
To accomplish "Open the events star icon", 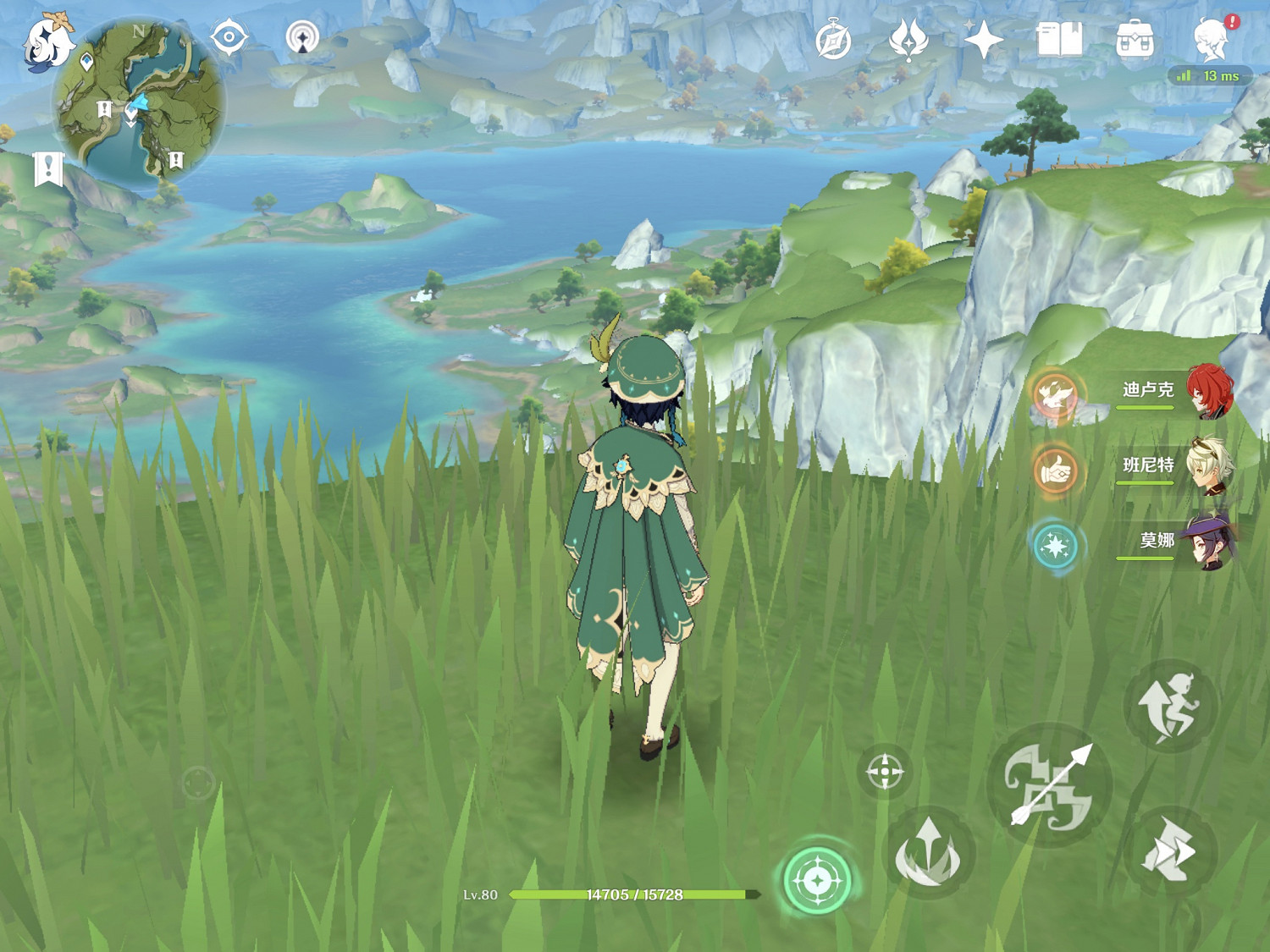I will 983,40.
